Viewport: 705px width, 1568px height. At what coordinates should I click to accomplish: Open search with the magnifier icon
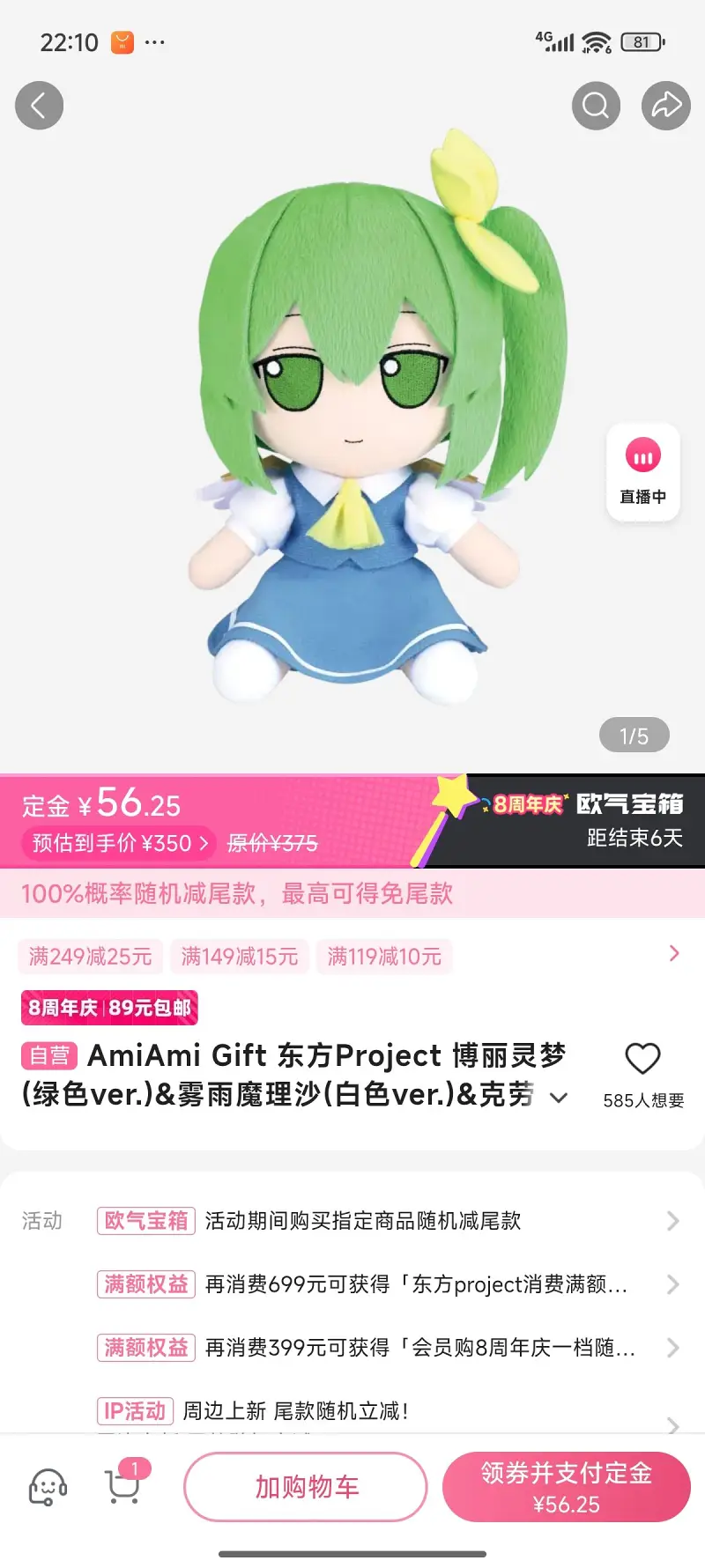(596, 106)
